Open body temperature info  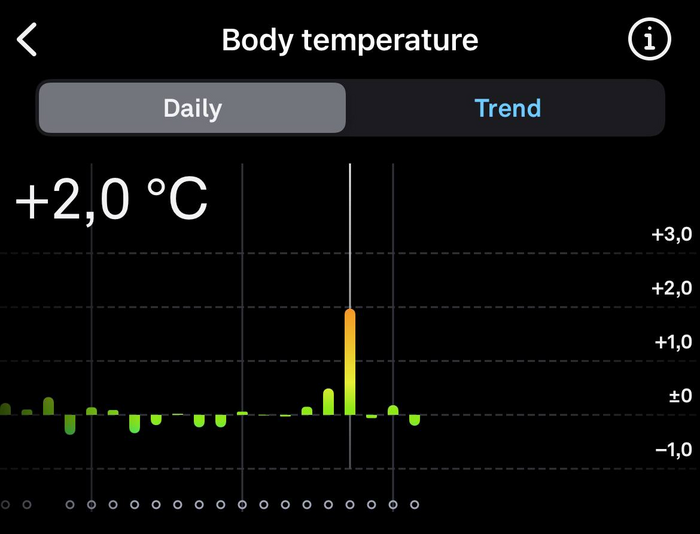click(648, 40)
